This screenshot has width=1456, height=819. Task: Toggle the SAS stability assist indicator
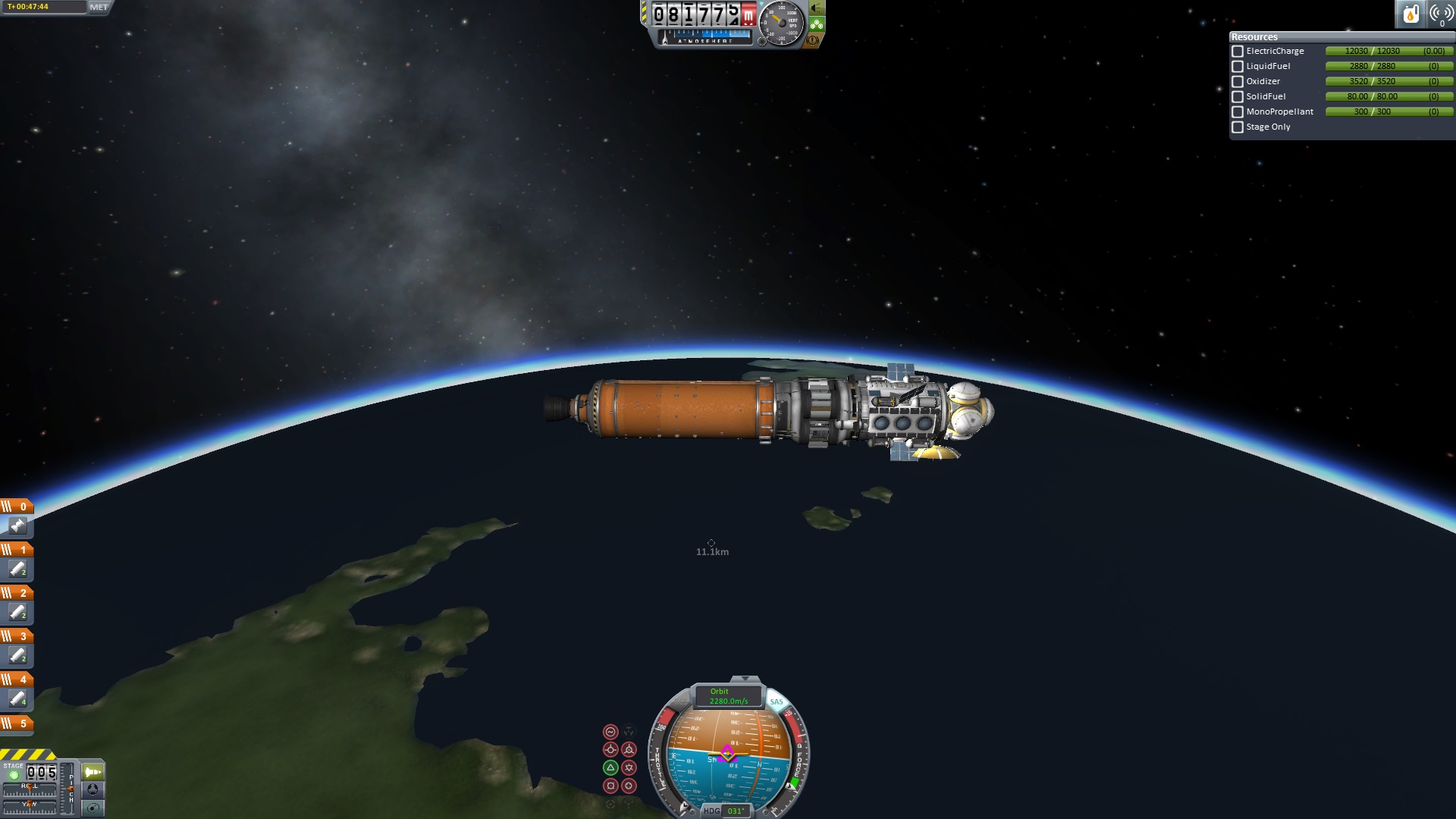pyautogui.click(x=776, y=701)
